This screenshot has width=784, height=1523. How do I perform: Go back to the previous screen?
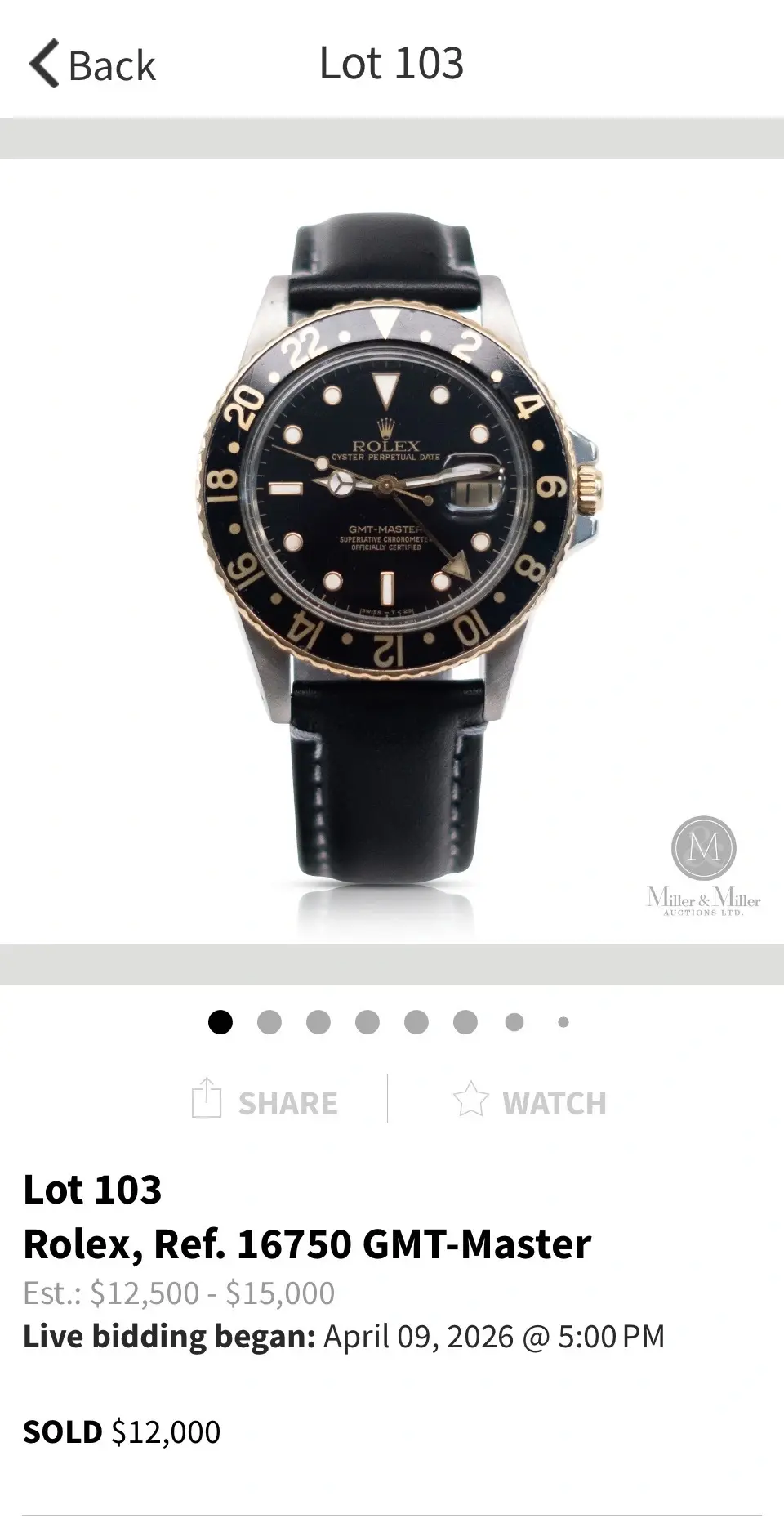tap(91, 64)
